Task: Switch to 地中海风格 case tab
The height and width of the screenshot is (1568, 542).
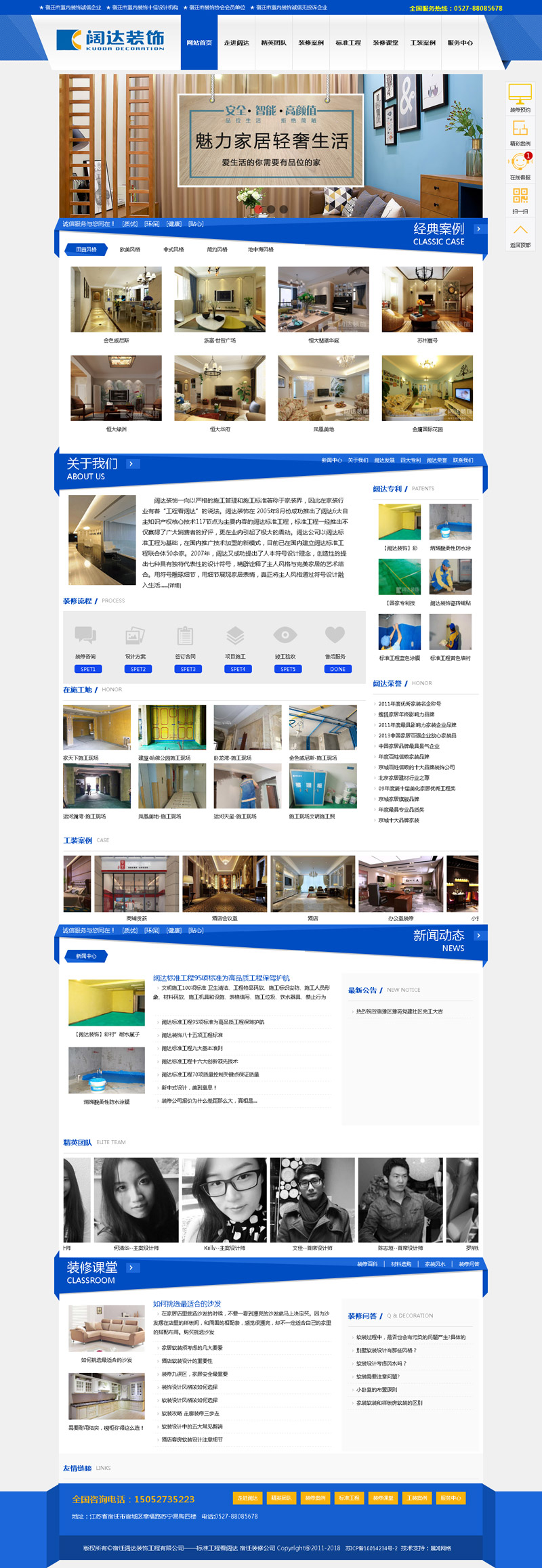Action: pyautogui.click(x=261, y=249)
